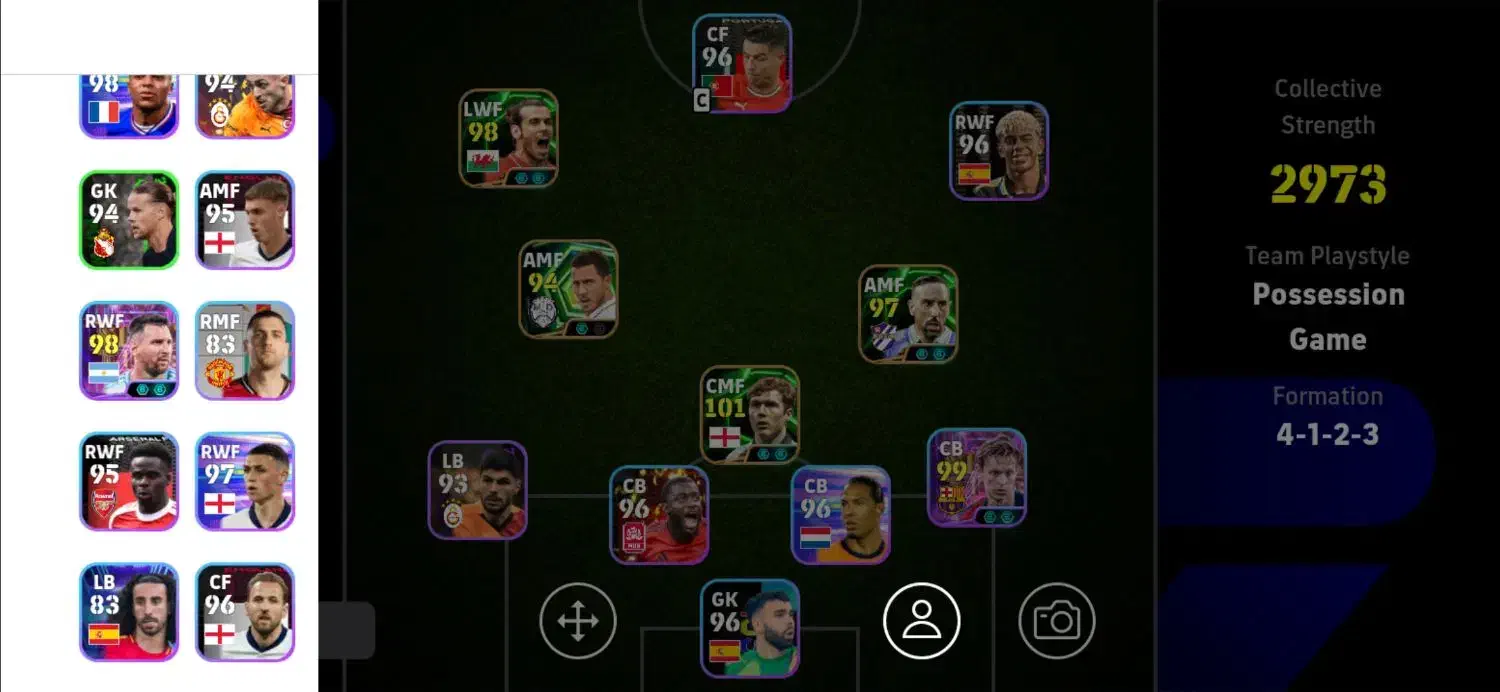
Task: Tap the CB 96 Netherlands defender card
Action: 840,515
